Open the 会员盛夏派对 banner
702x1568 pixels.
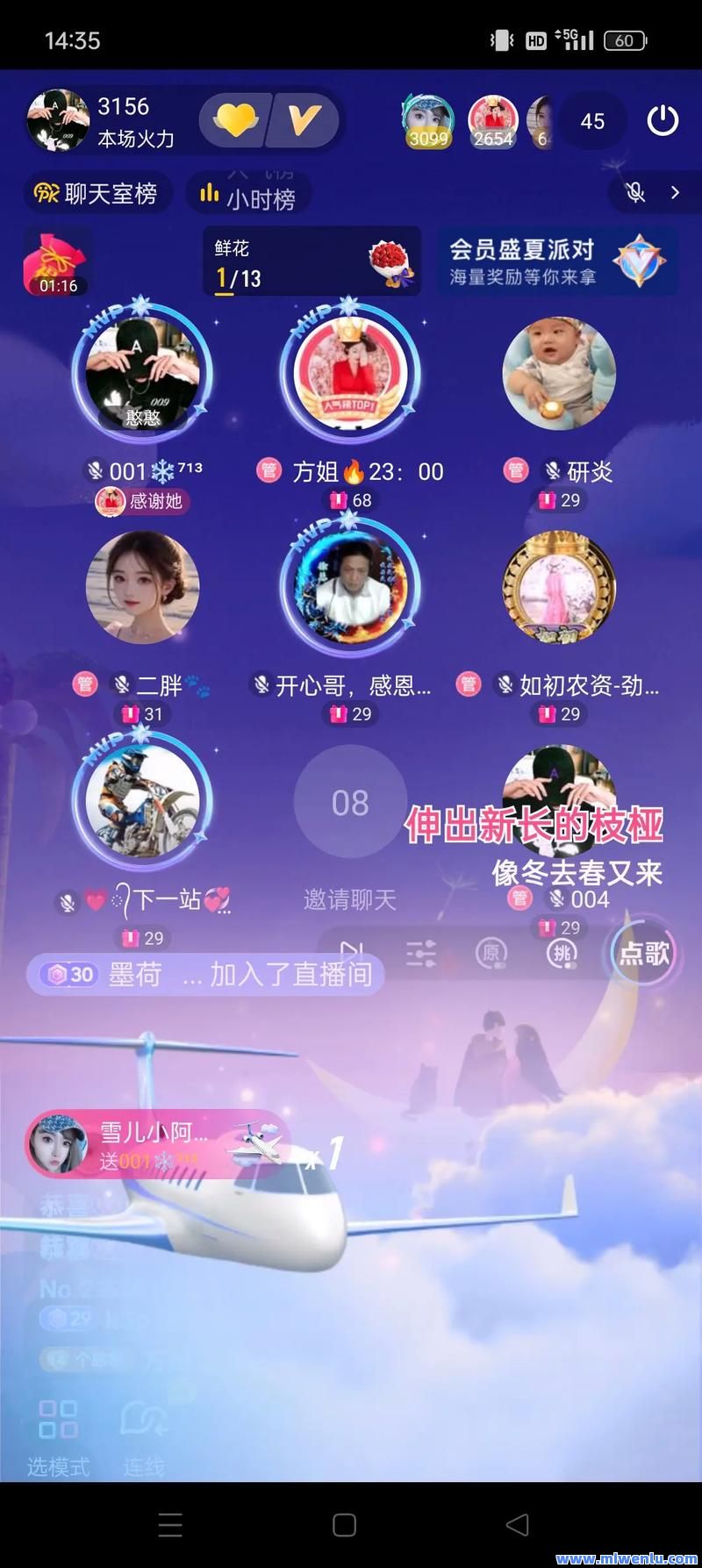pos(557,261)
